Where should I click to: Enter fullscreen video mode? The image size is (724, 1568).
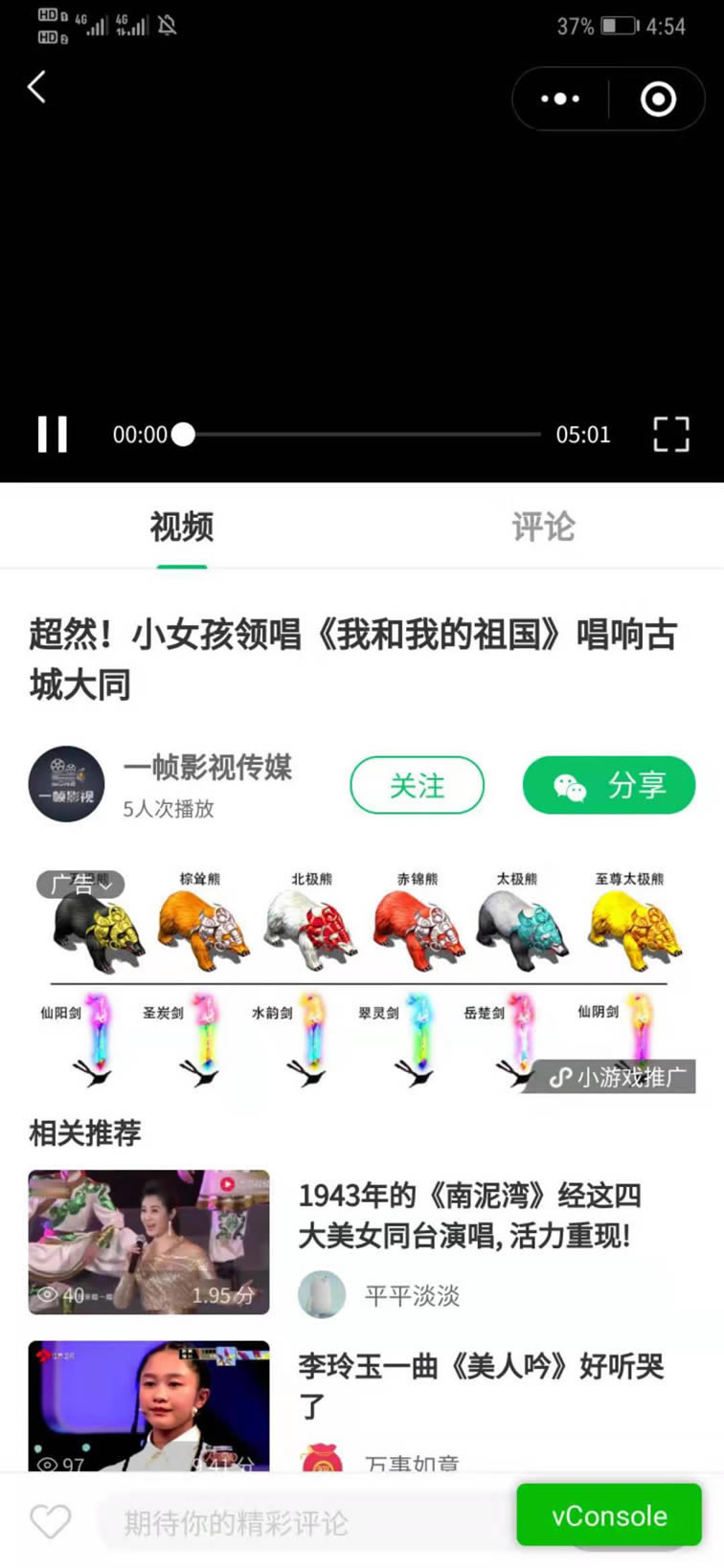670,435
